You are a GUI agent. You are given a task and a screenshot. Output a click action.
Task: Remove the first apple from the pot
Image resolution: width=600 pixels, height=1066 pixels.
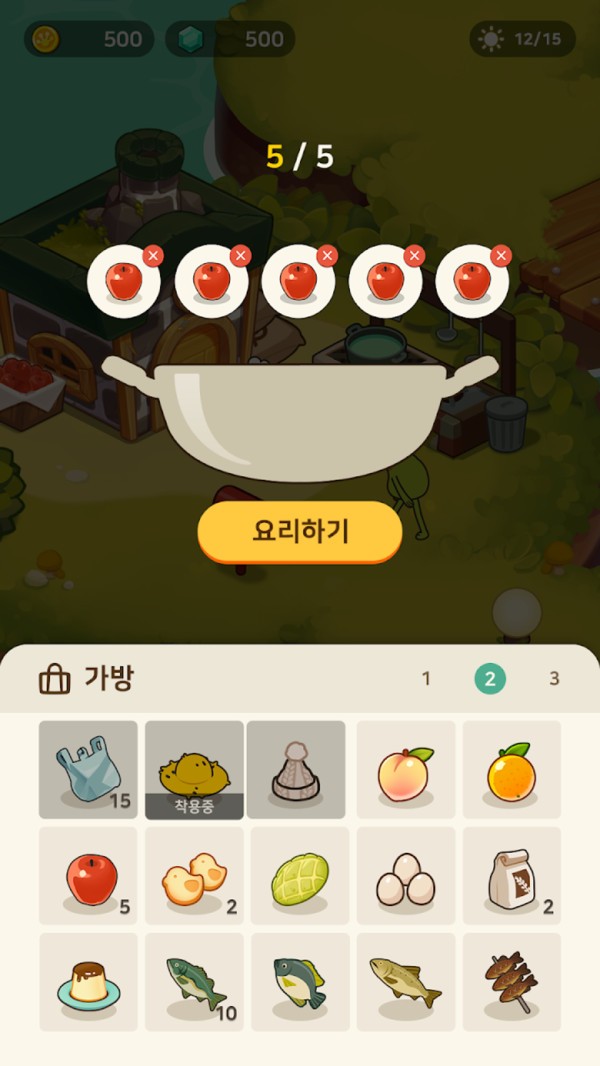[152, 256]
